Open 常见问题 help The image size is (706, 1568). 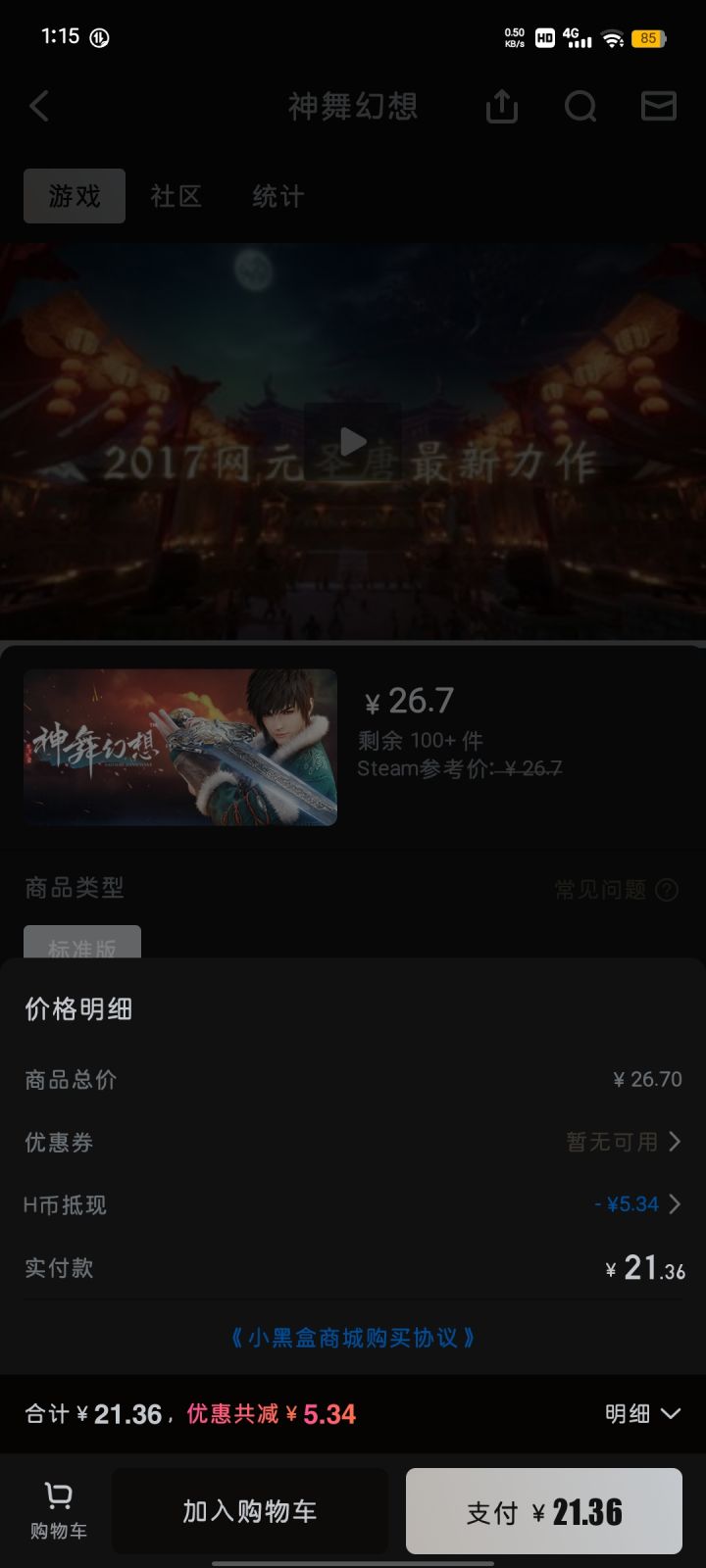(x=616, y=890)
